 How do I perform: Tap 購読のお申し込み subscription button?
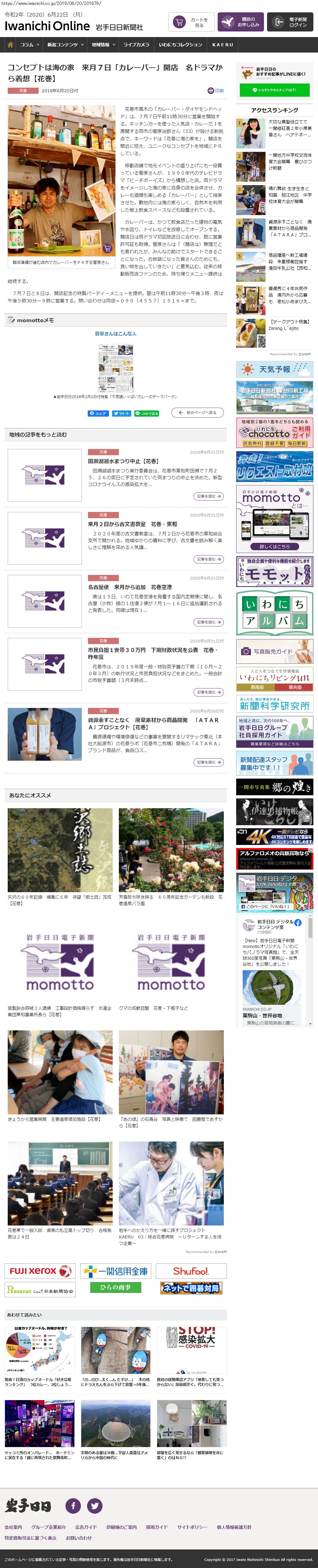pos(241,23)
